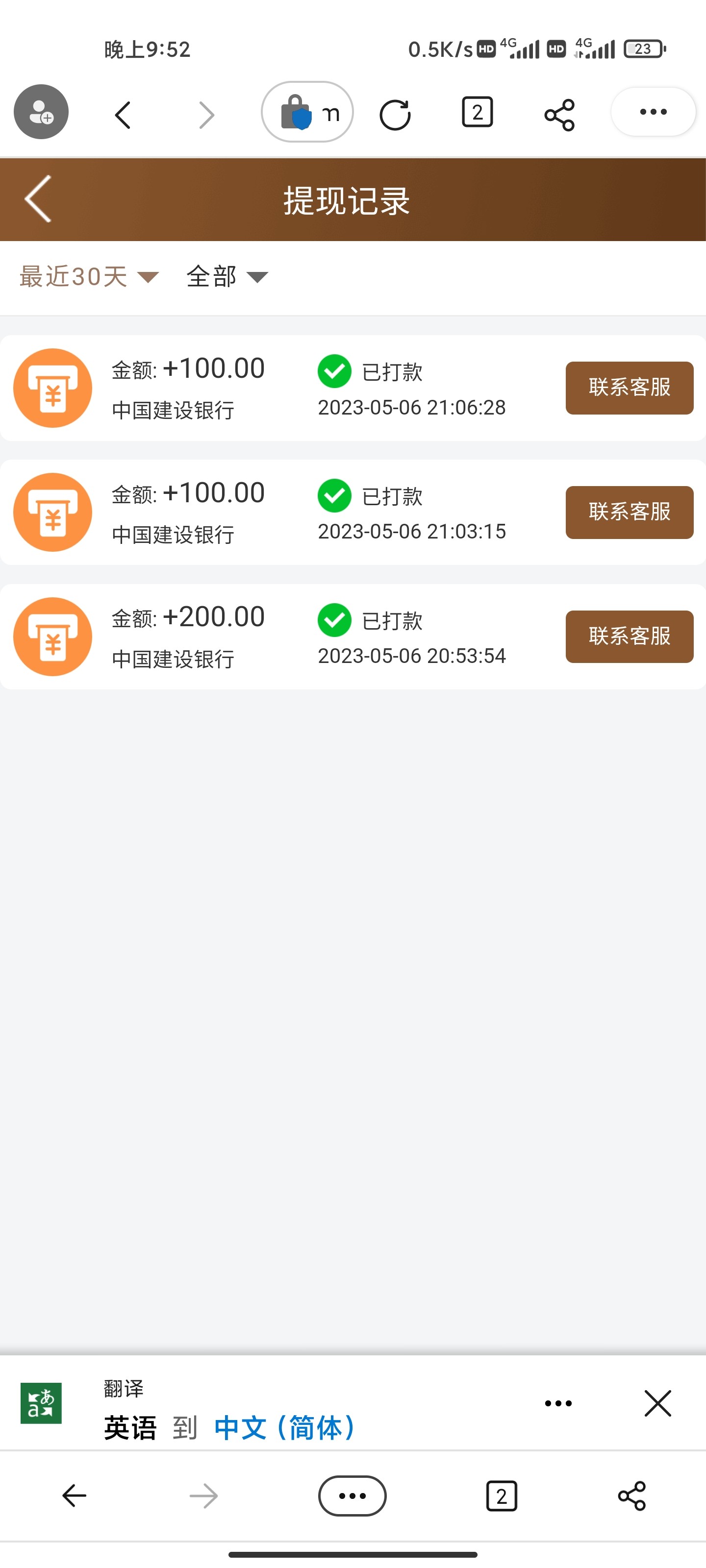The image size is (706, 1568).
Task: Tap 联系客服 for the 21:06:28 withdrawal
Action: (x=629, y=388)
